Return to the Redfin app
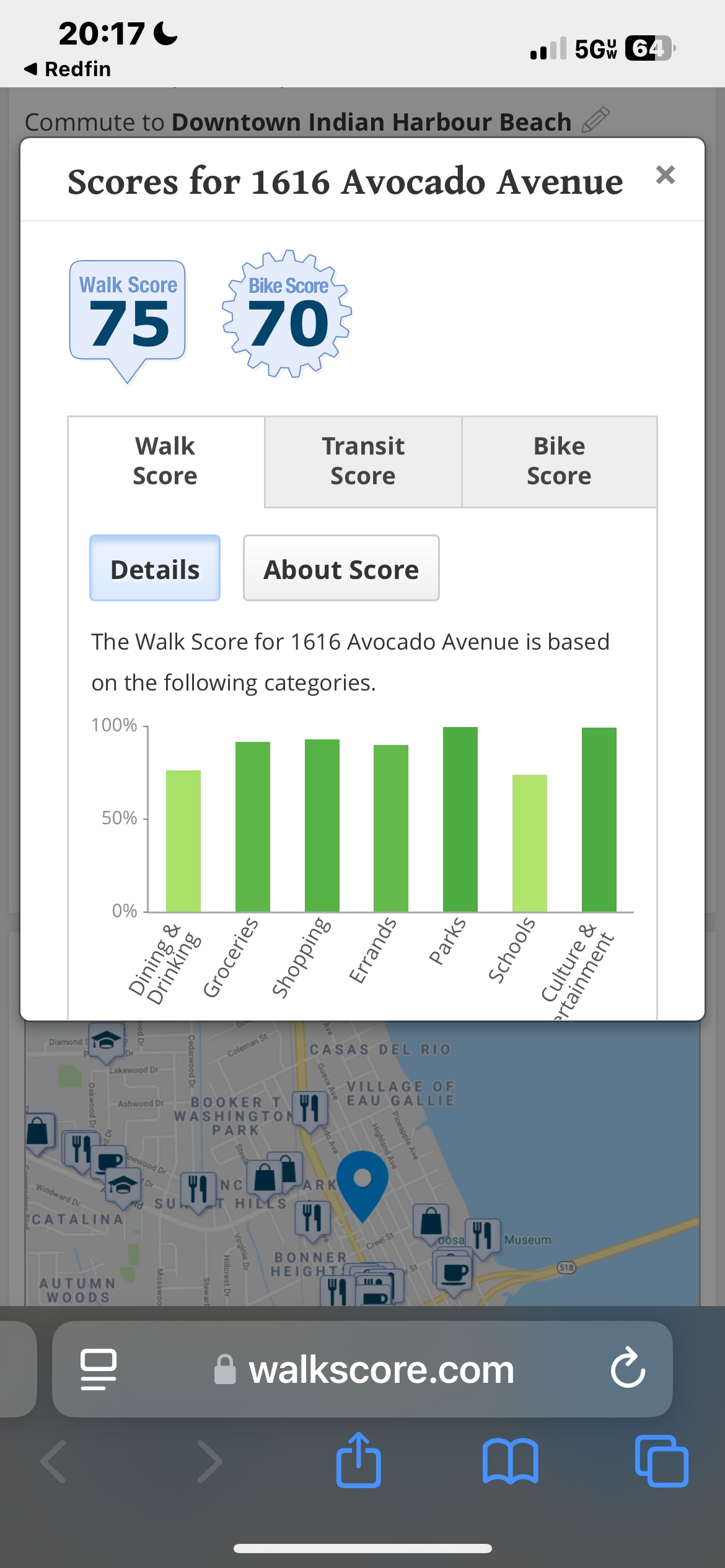The height and width of the screenshot is (1568, 725). (68, 69)
